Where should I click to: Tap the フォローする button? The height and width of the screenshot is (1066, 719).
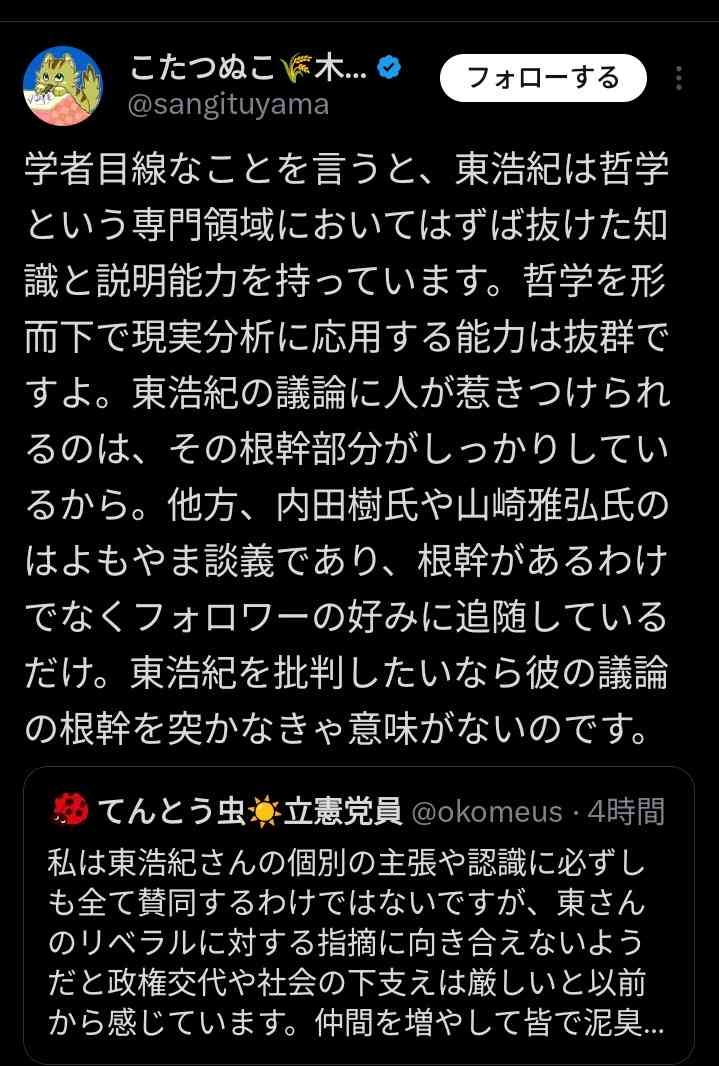543,78
